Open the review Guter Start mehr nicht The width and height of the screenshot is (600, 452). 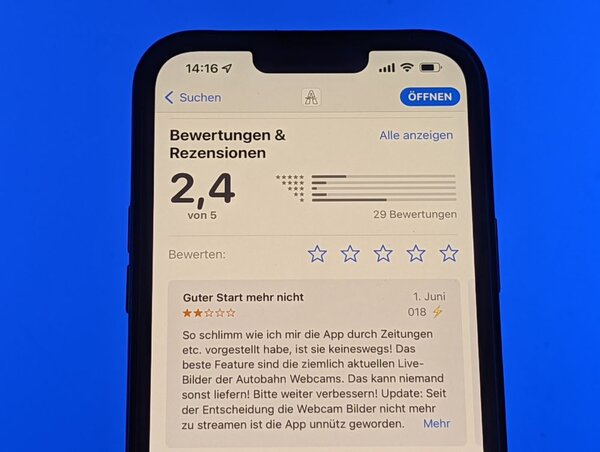click(243, 297)
